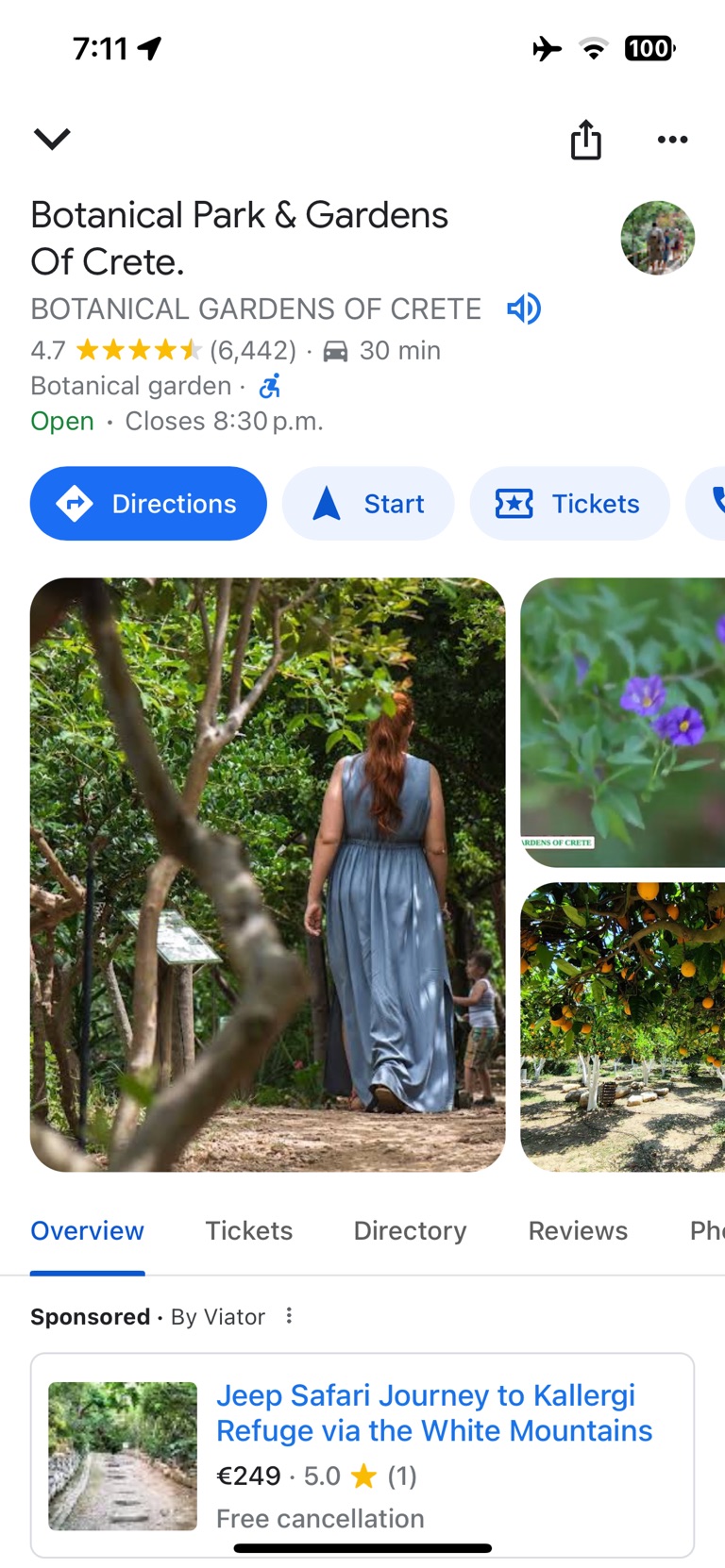
Task: Tap the Tickets chip with the ticket icon
Action: pos(569,504)
